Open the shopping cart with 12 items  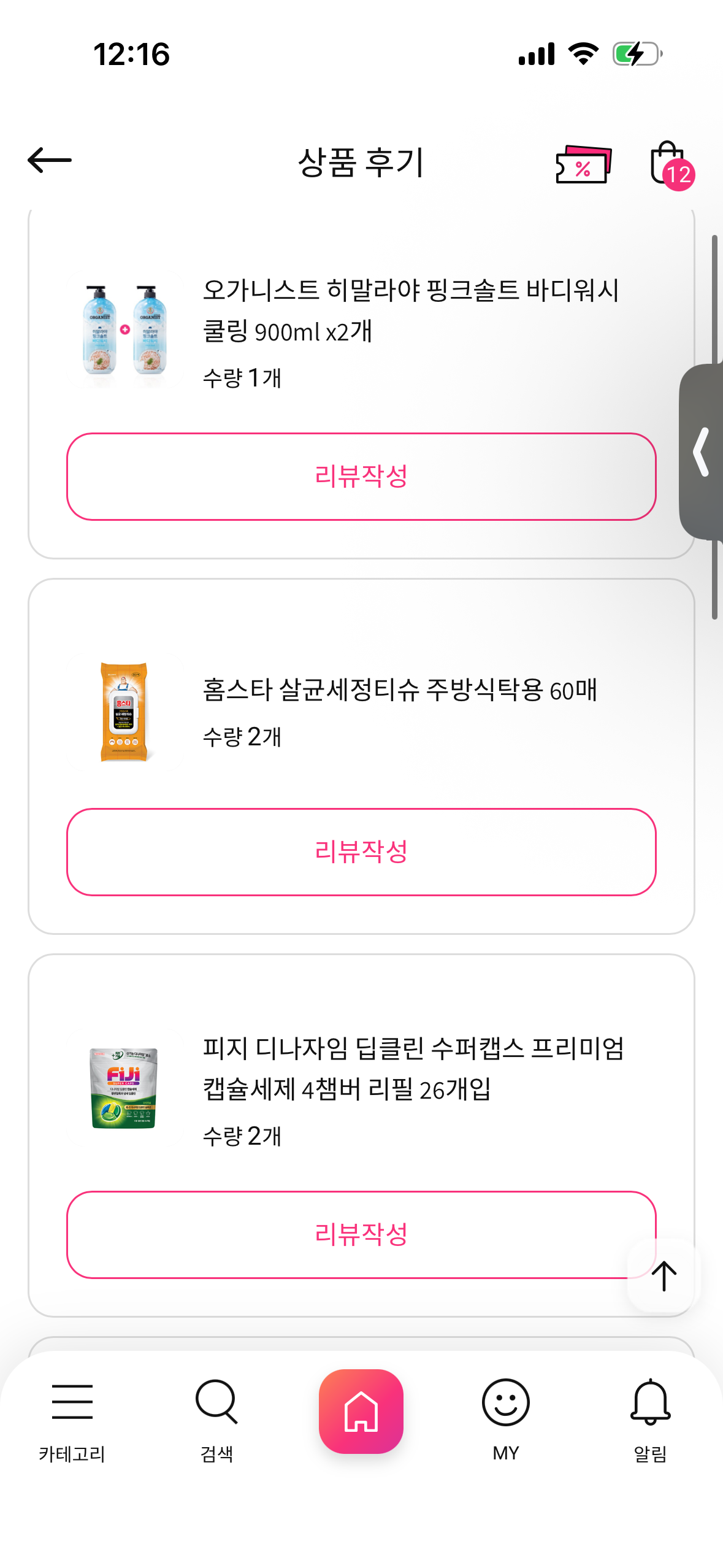[670, 164]
